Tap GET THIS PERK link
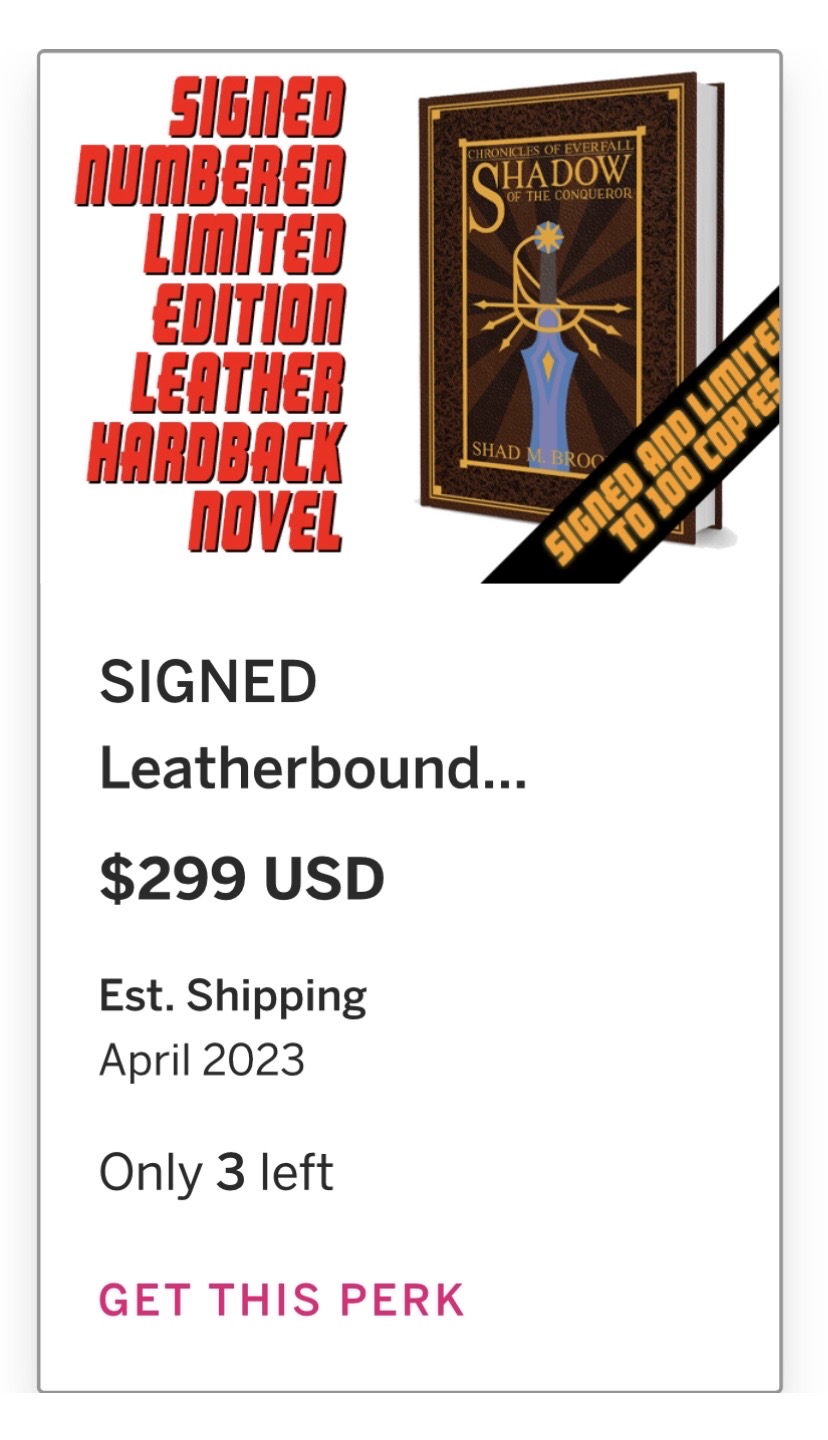The height and width of the screenshot is (1440, 828). click(x=281, y=1299)
